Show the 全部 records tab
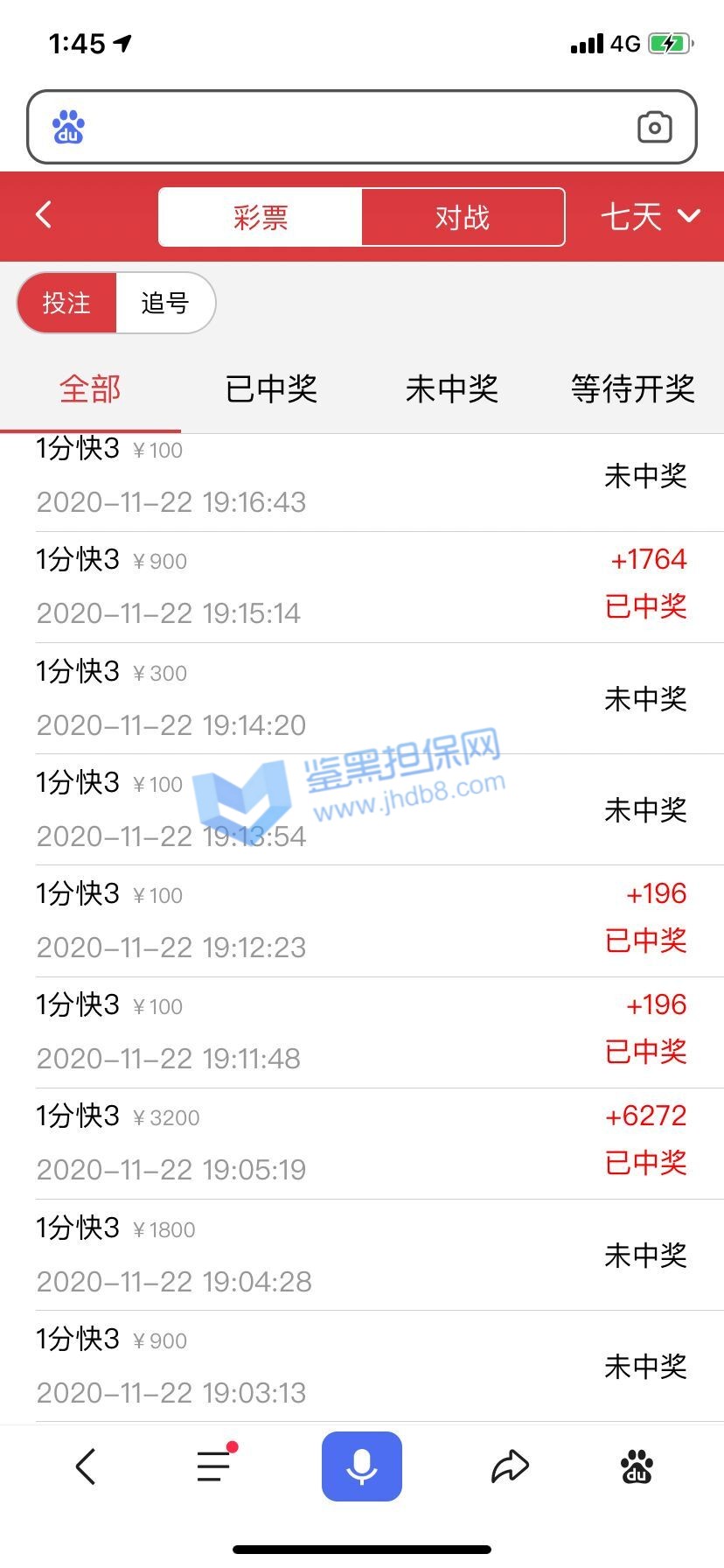Viewport: 724px width, 1568px height. [x=90, y=389]
